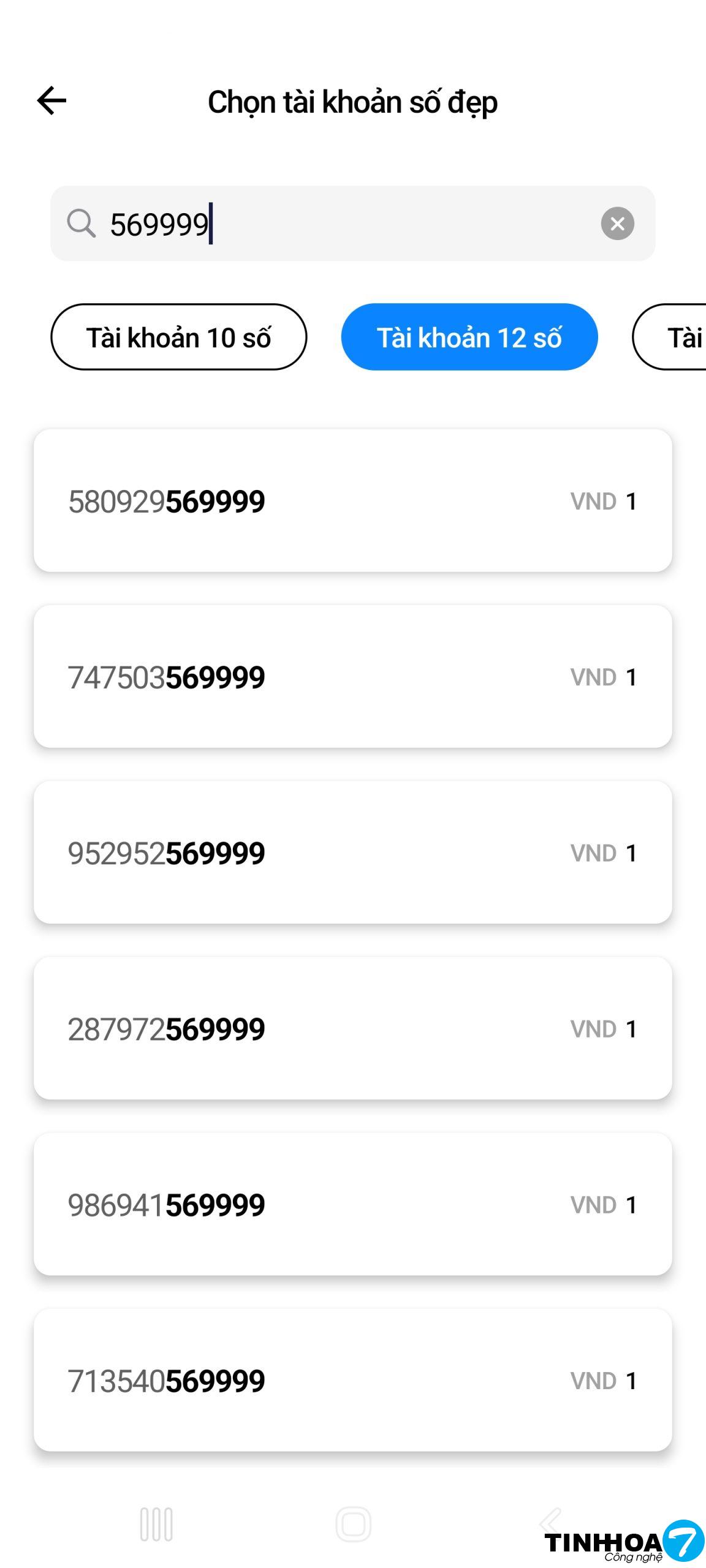
Task: Pick account number 952952569999
Action: [x=352, y=853]
